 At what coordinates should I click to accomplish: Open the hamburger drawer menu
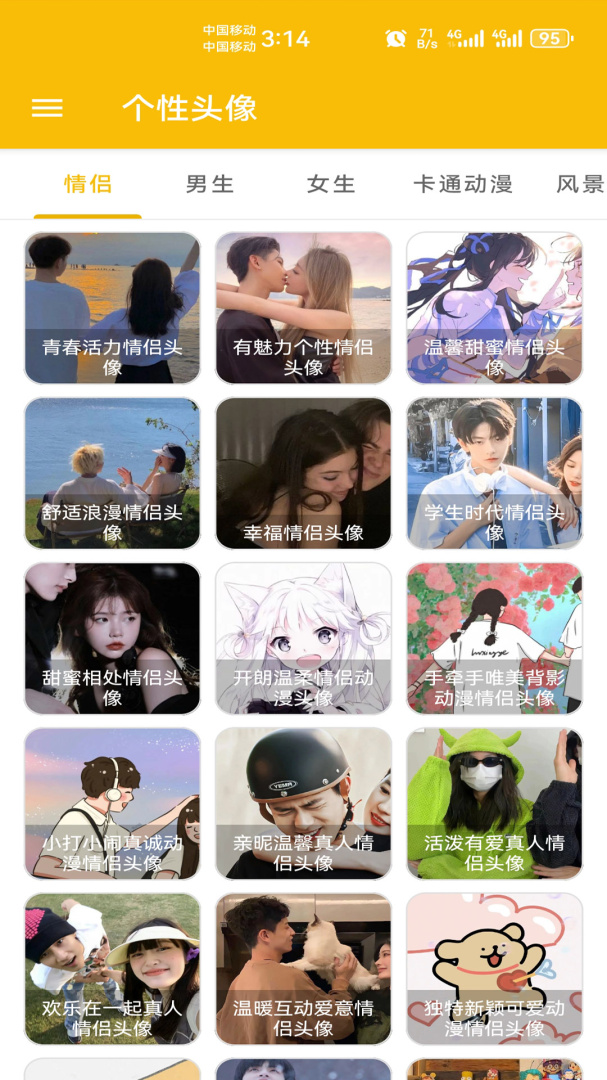47,108
